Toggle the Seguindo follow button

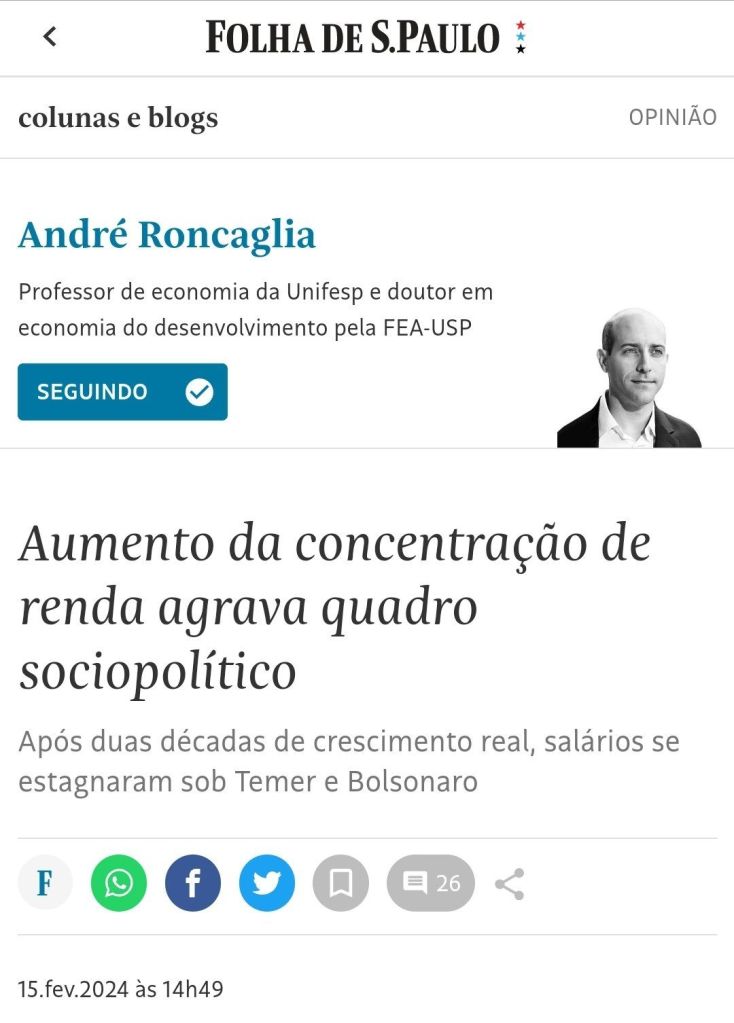[x=123, y=392]
